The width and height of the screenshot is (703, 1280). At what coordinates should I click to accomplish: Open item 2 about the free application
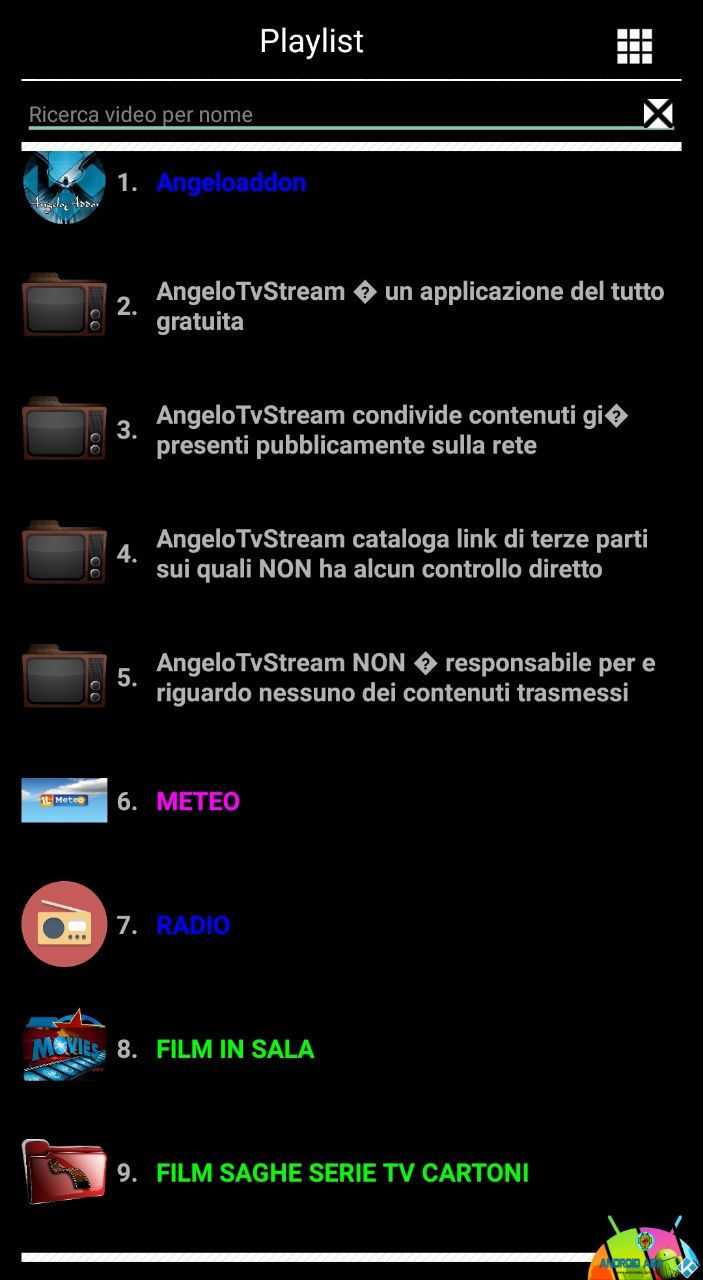coord(409,306)
